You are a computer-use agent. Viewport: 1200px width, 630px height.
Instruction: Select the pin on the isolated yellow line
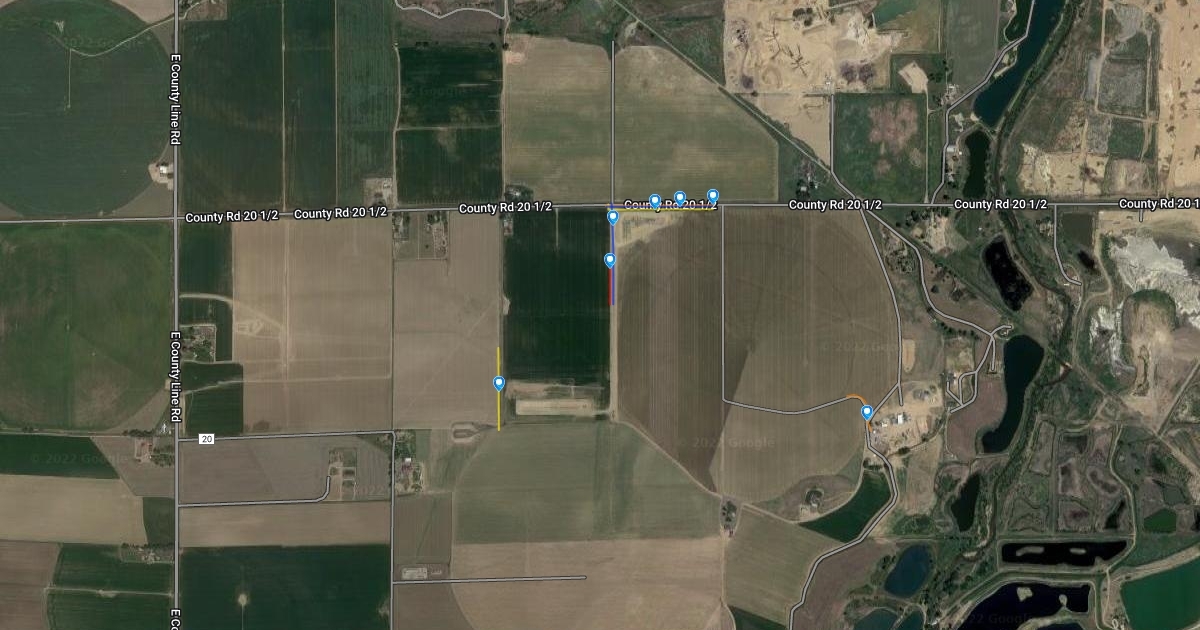pyautogui.click(x=499, y=383)
